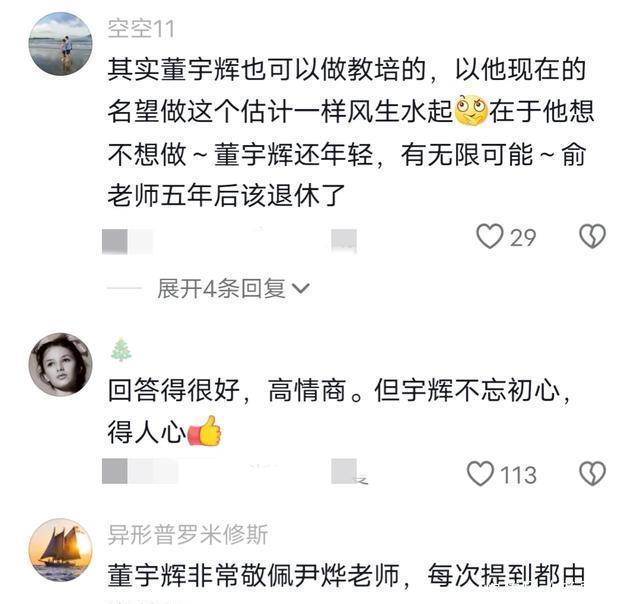Tap username 空空11
Screen dimensions: 640x604
[141, 29]
